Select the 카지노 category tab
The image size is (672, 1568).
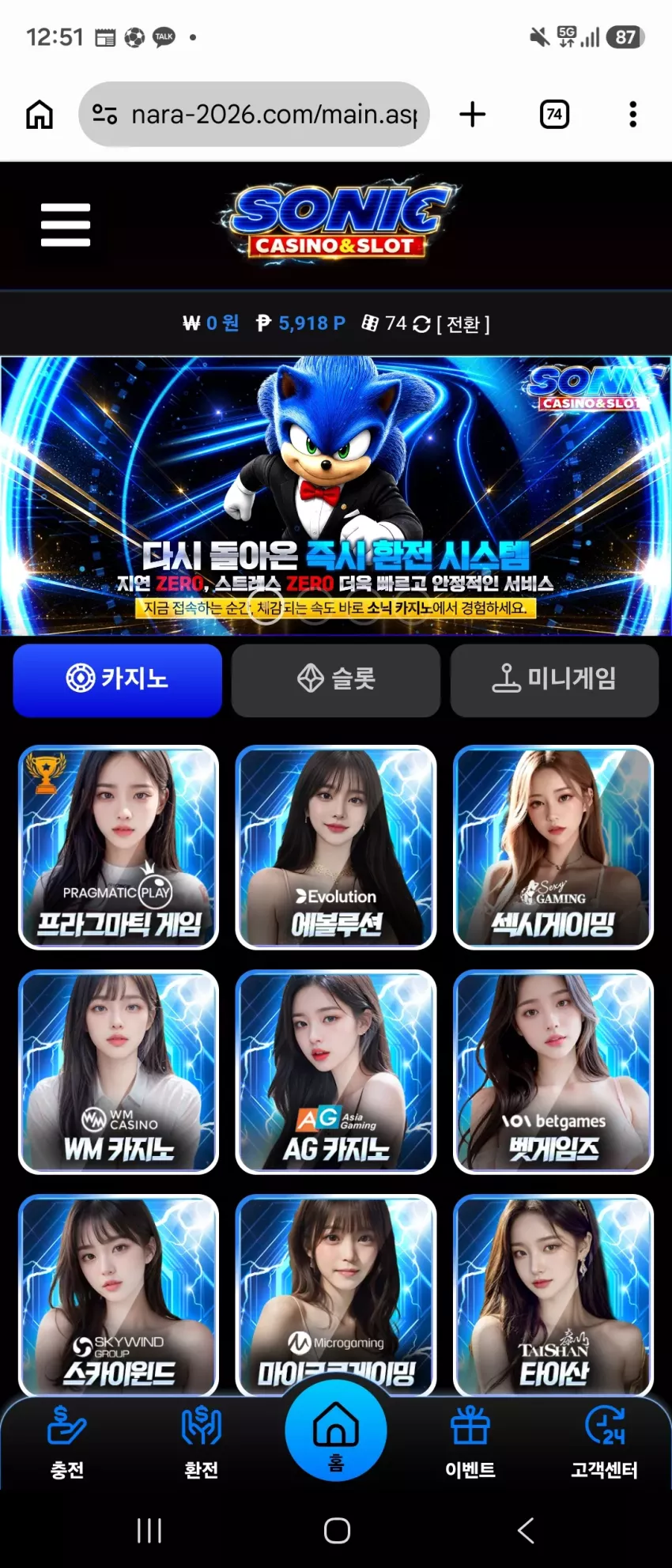pyautogui.click(x=117, y=680)
